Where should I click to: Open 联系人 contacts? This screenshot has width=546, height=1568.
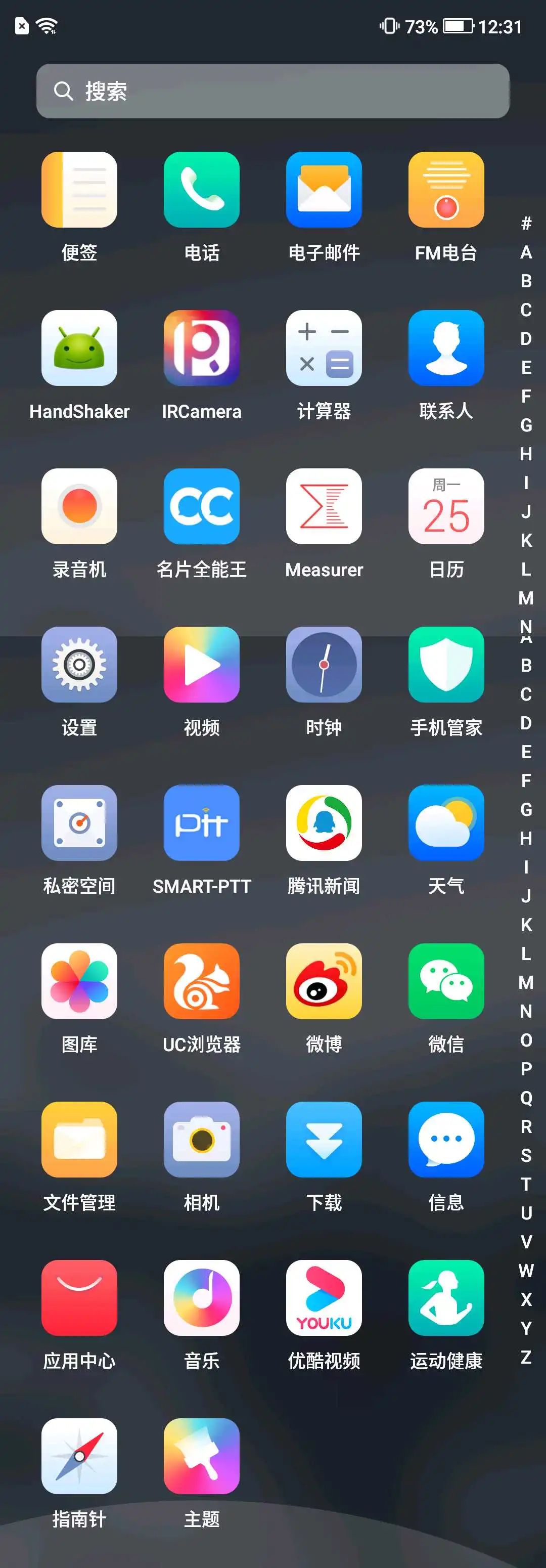point(446,348)
